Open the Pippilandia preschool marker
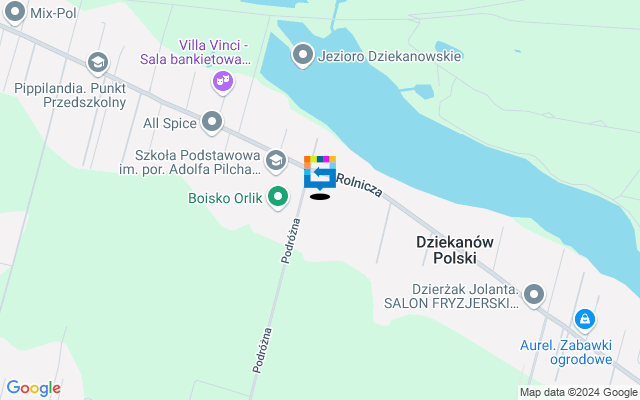Screen dimensions: 640x400 tap(97, 63)
